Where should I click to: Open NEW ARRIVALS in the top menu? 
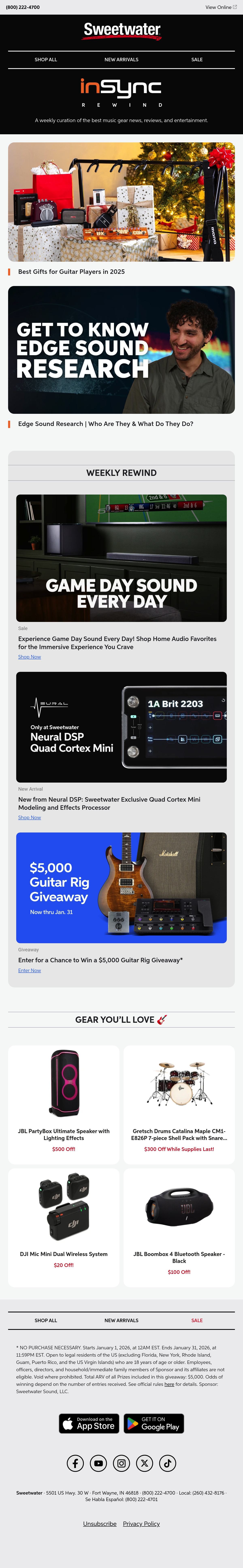pyautogui.click(x=122, y=60)
